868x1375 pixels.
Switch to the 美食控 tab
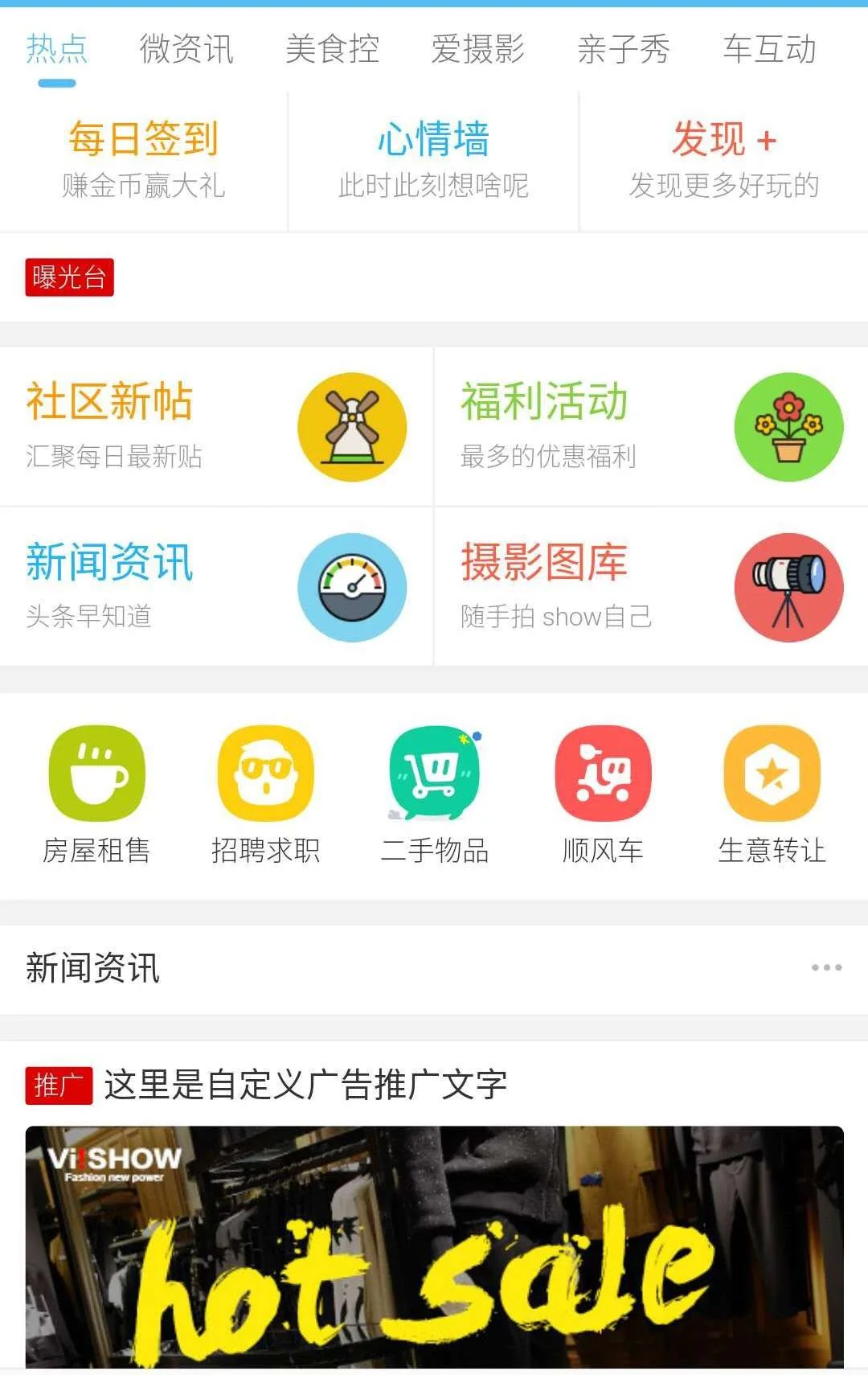click(332, 49)
